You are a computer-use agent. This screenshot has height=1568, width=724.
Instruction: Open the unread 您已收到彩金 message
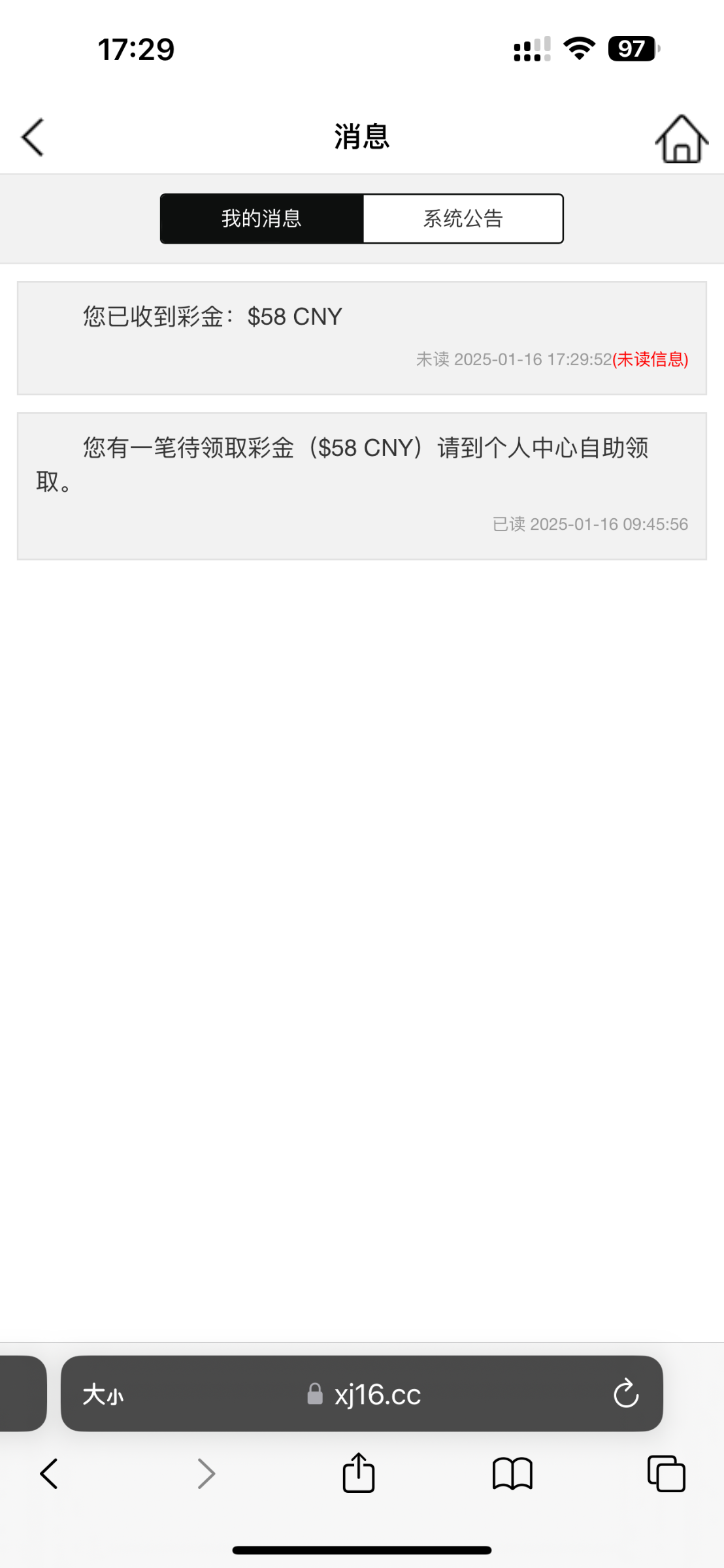click(361, 337)
